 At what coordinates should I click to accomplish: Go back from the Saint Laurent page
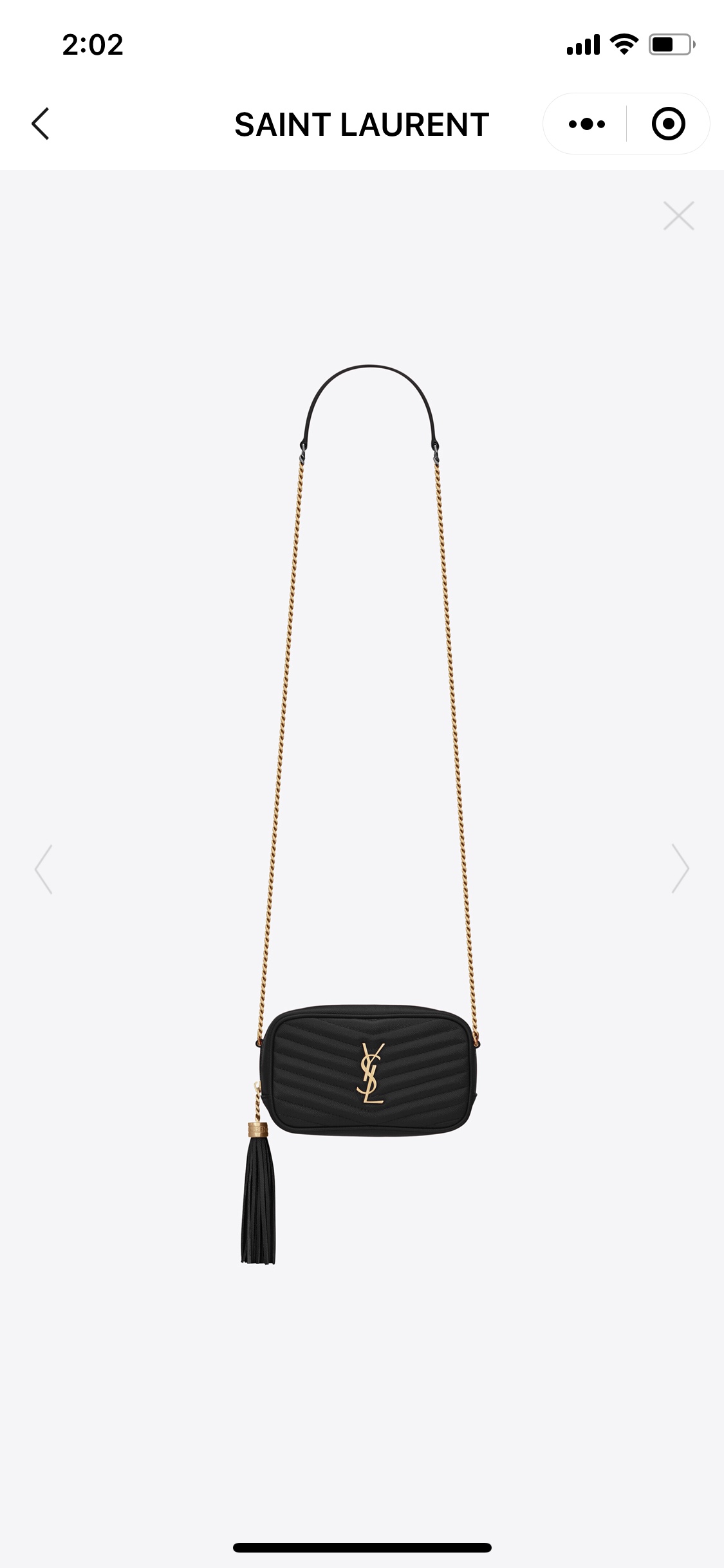(x=41, y=124)
